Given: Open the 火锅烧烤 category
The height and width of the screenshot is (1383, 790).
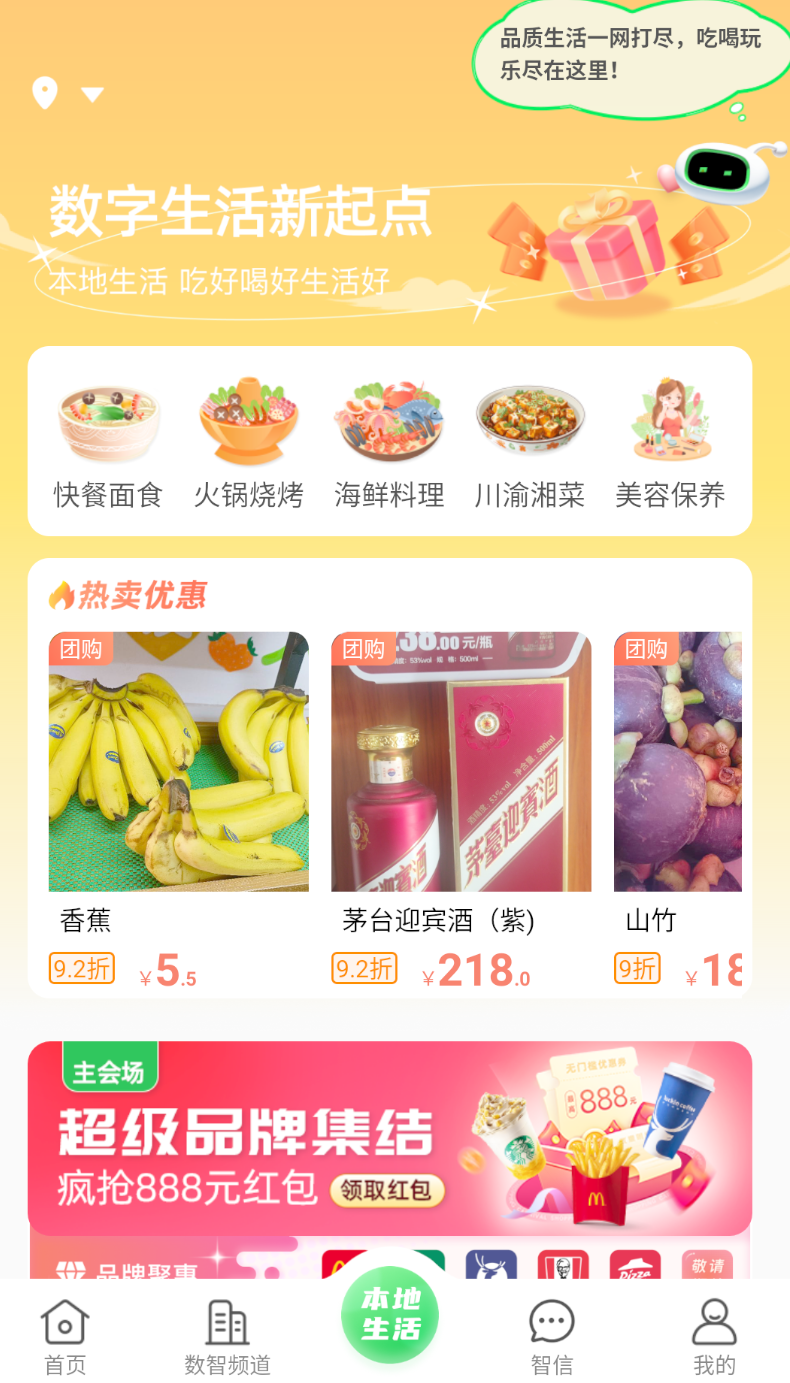Looking at the screenshot, I should coord(248,420).
